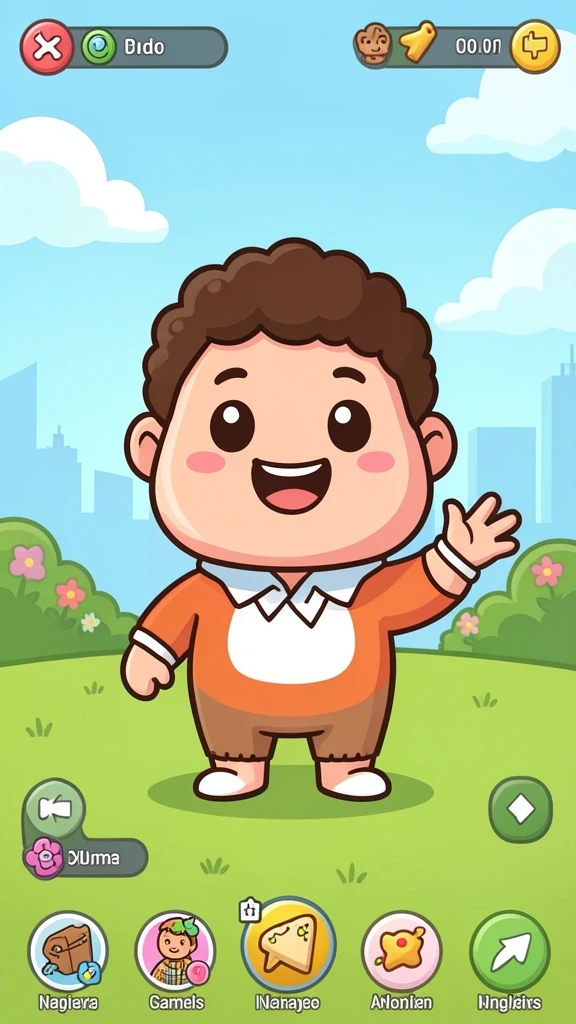576x1024 pixels.
Task: Tap the yellow thumbs-up coin button
Action: tap(535, 46)
